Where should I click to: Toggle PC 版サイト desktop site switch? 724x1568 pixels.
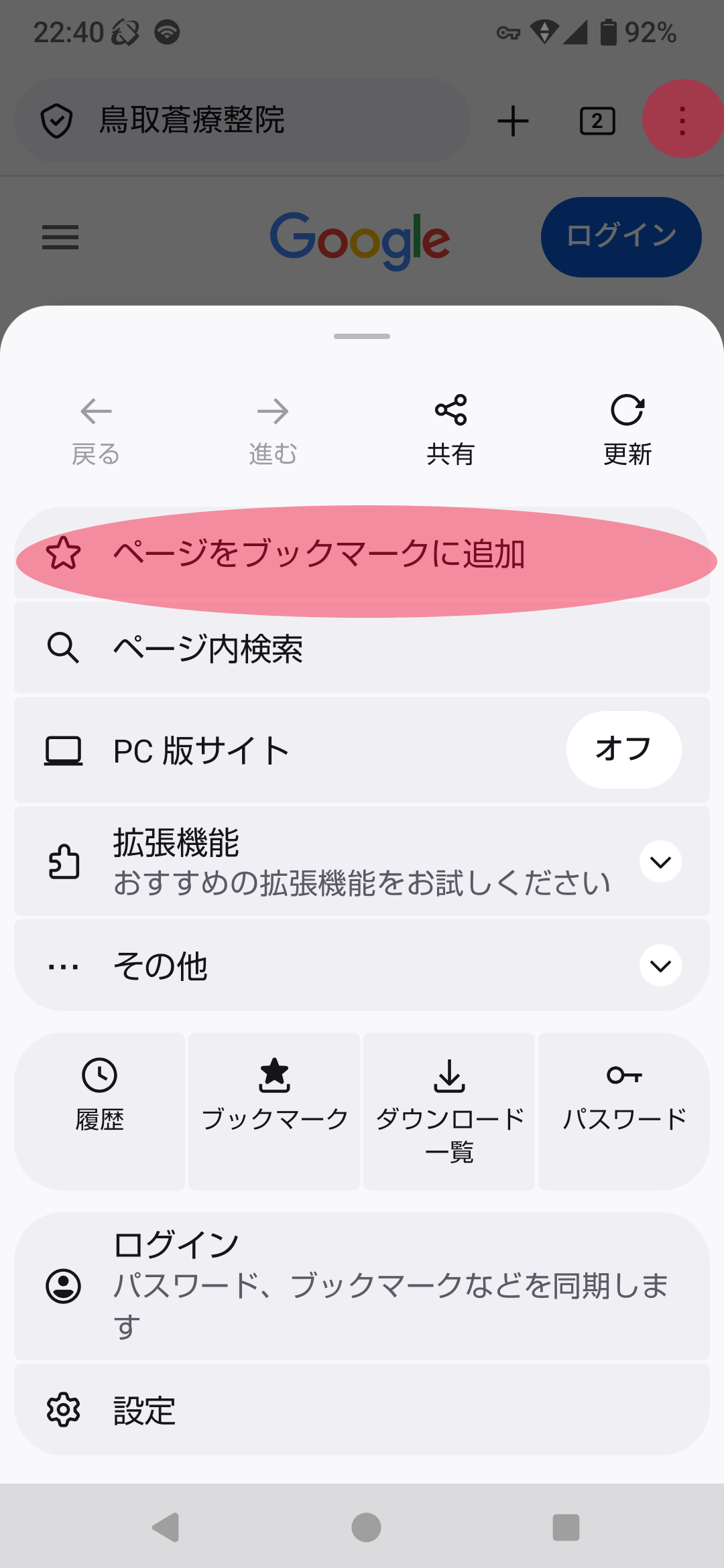[x=623, y=750]
